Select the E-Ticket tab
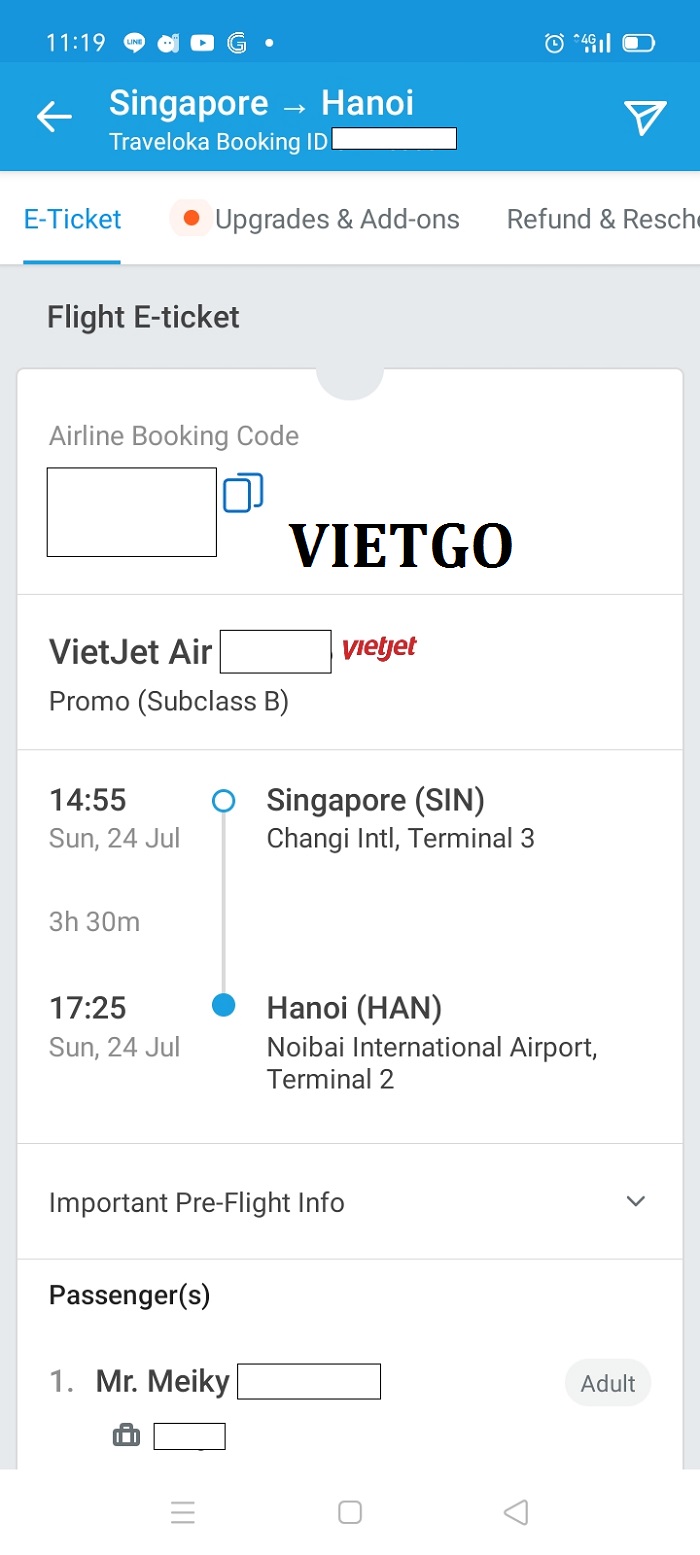700x1555 pixels. click(72, 219)
